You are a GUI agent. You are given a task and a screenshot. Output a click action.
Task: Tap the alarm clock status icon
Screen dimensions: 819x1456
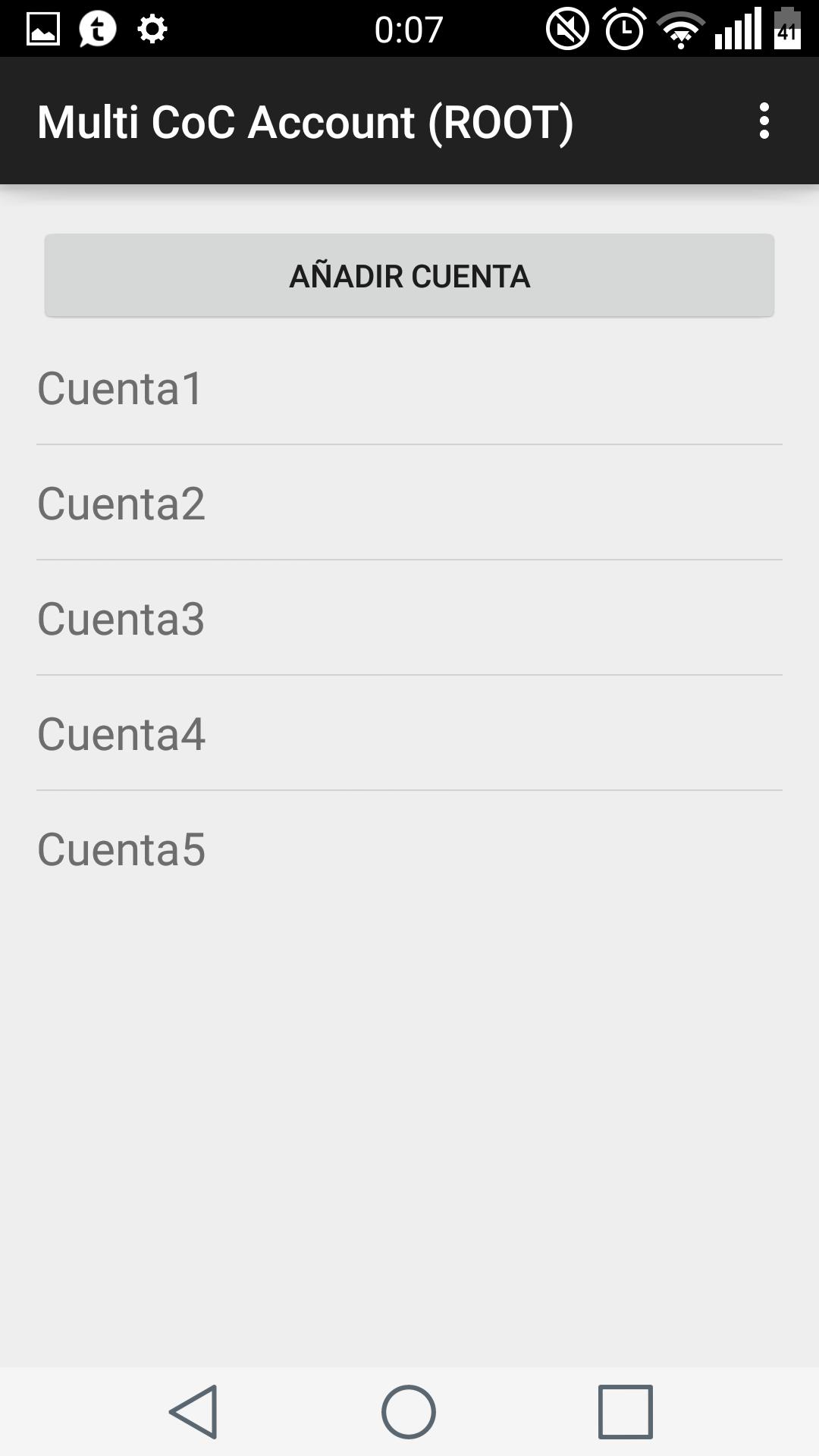(623, 29)
